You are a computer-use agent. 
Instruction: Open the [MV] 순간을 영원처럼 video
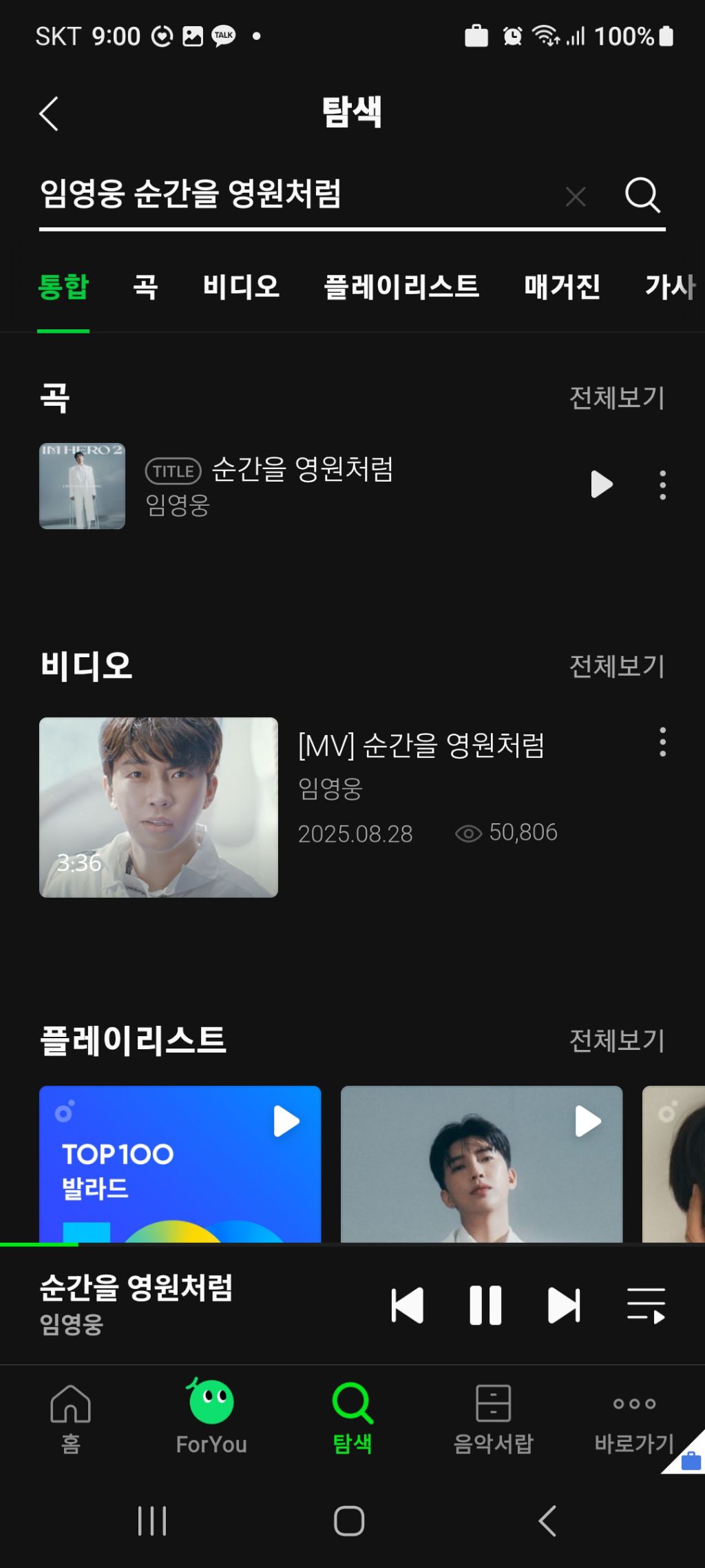[159, 807]
